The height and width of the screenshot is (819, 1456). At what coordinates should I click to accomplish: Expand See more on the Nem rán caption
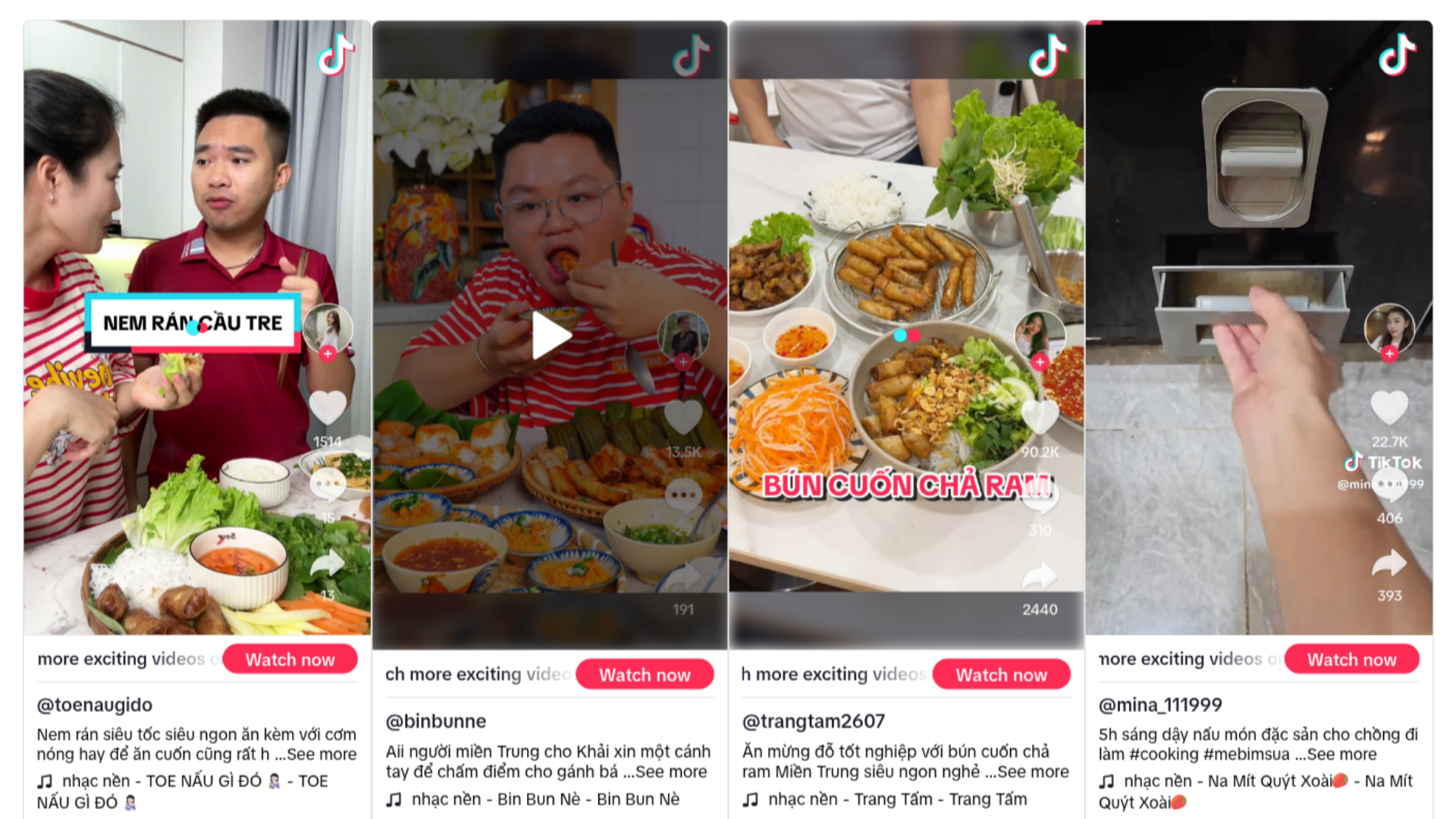tap(321, 755)
